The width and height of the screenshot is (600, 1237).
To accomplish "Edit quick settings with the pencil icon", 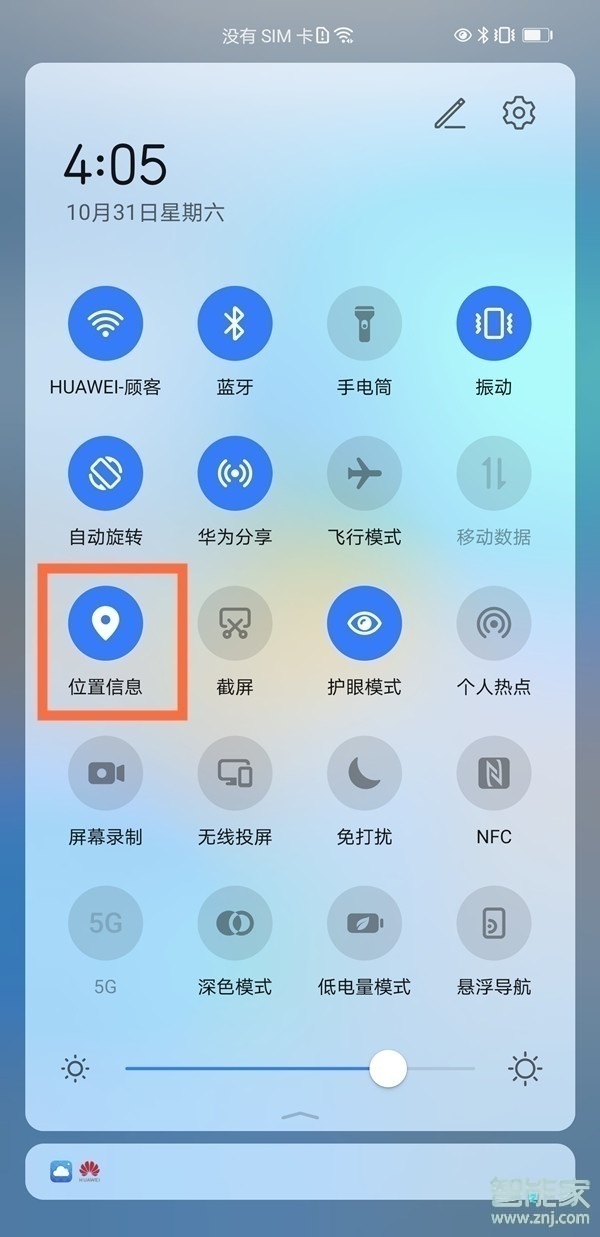I will coord(450,115).
